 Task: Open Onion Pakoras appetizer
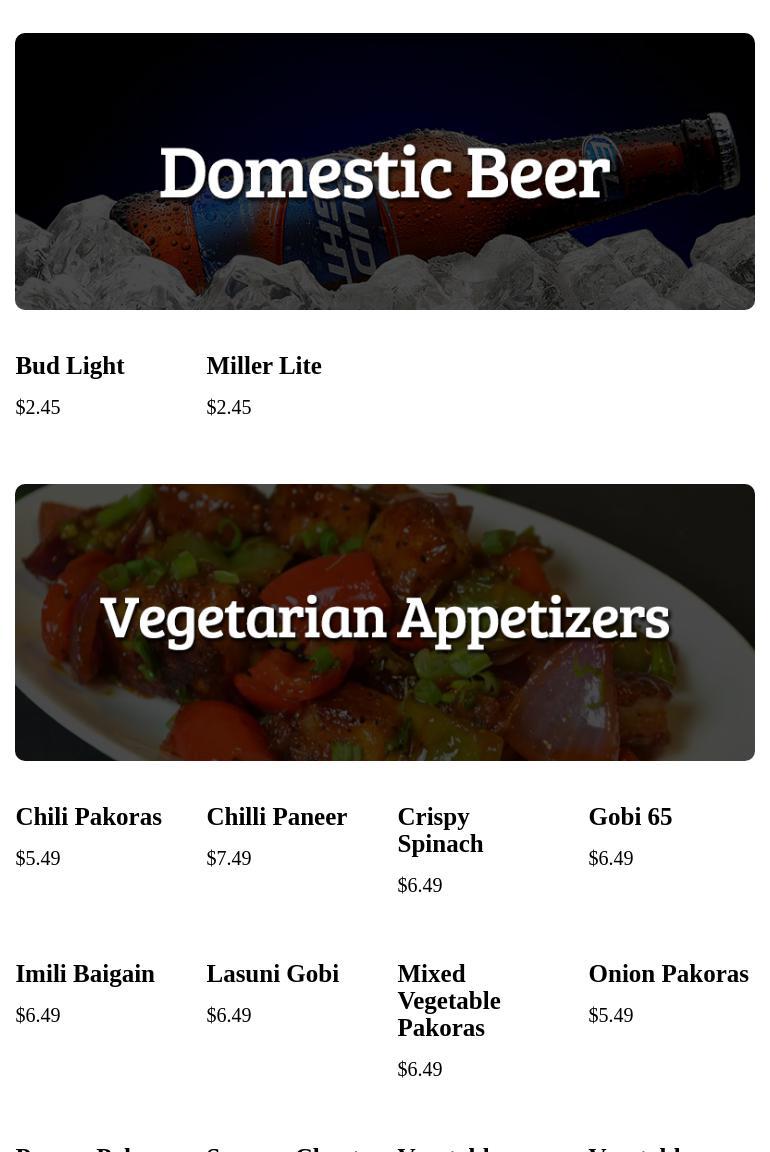tap(668, 974)
